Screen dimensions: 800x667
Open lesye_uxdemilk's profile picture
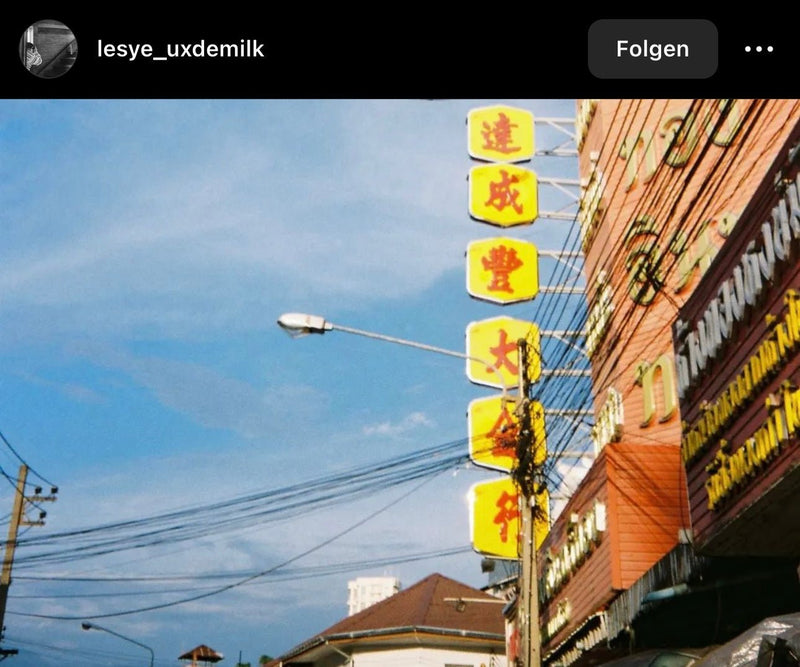(x=48, y=49)
